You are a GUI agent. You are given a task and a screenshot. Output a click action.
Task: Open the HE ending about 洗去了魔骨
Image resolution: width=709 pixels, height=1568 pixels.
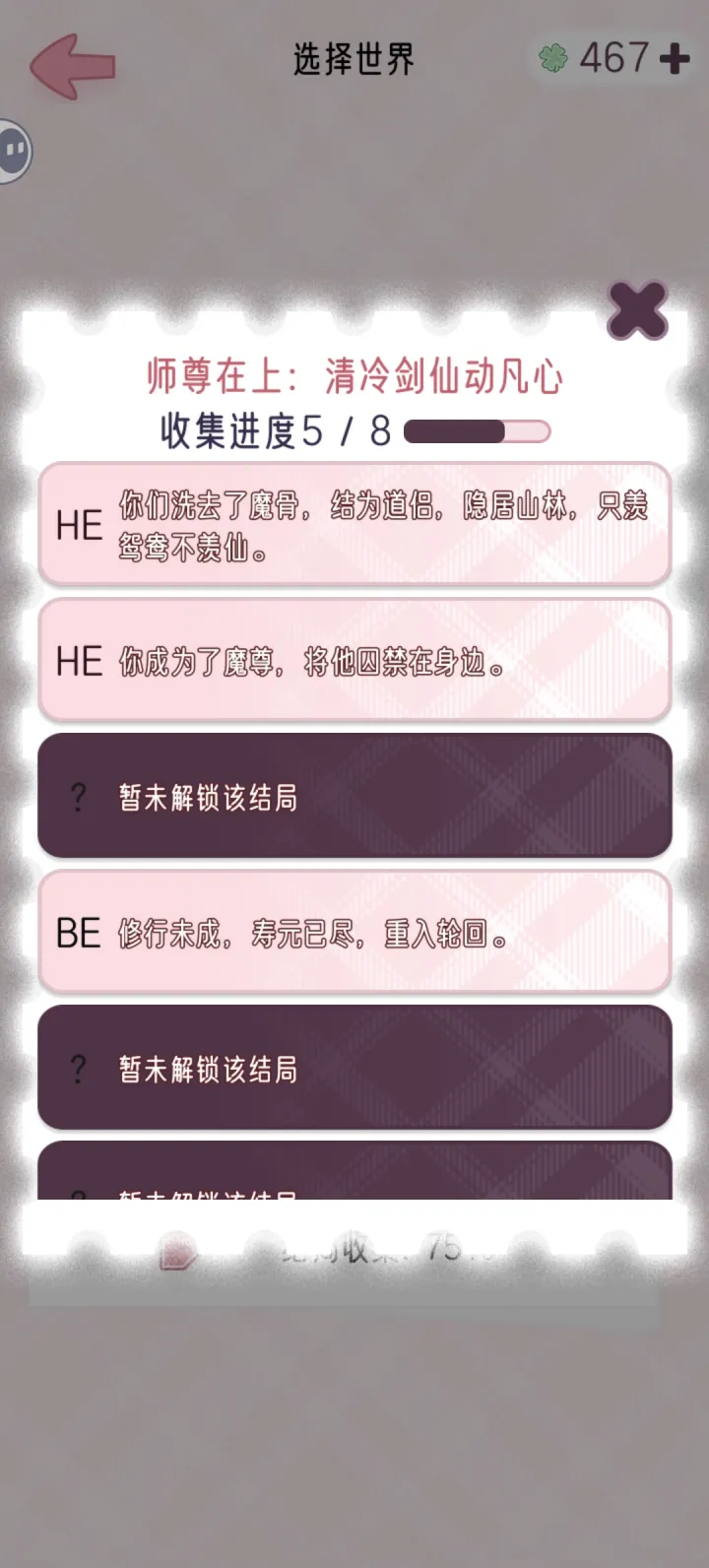tap(354, 524)
